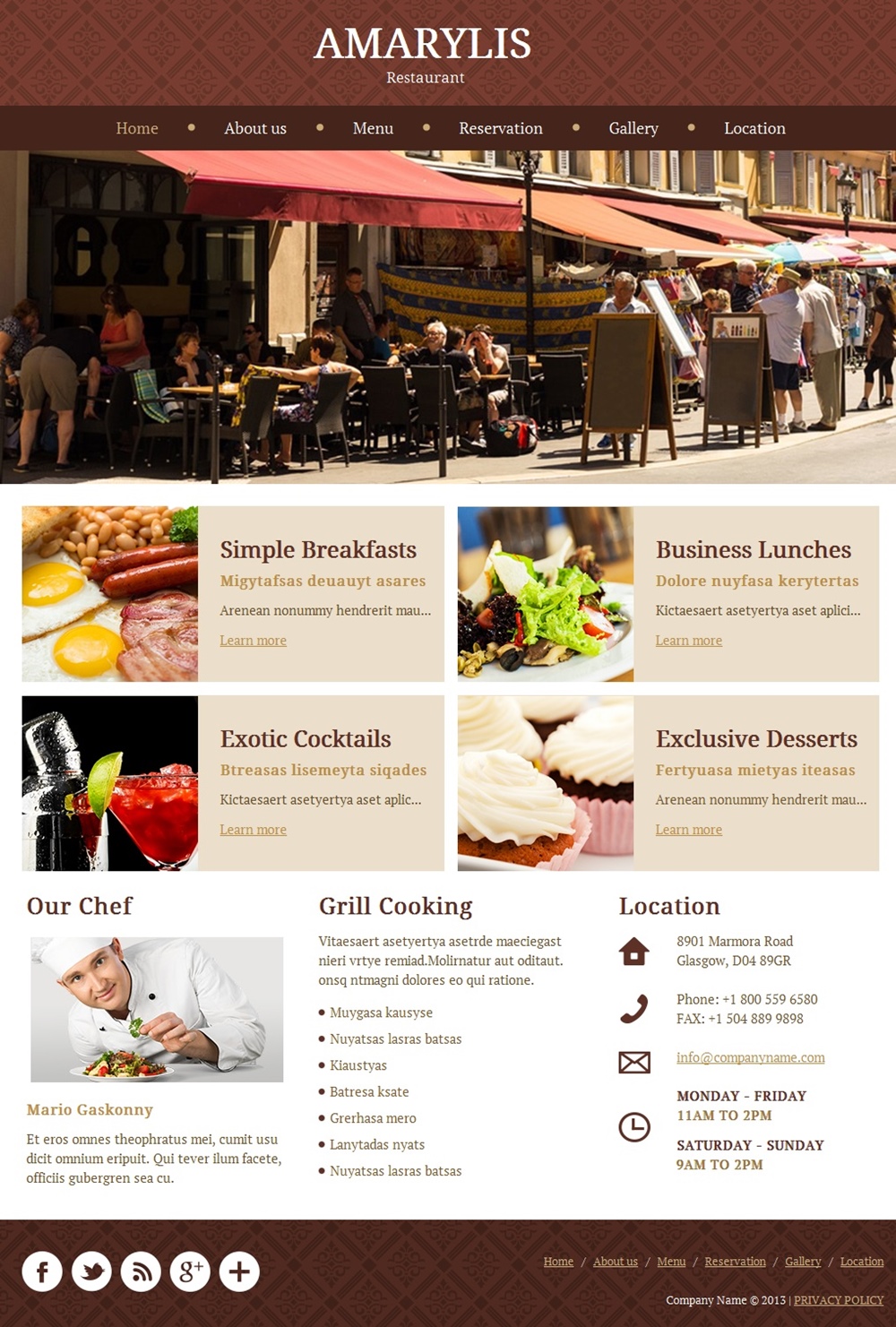Viewport: 896px width, 1327px height.
Task: Tap Learn more under Simple Breakfasts
Action: (254, 641)
